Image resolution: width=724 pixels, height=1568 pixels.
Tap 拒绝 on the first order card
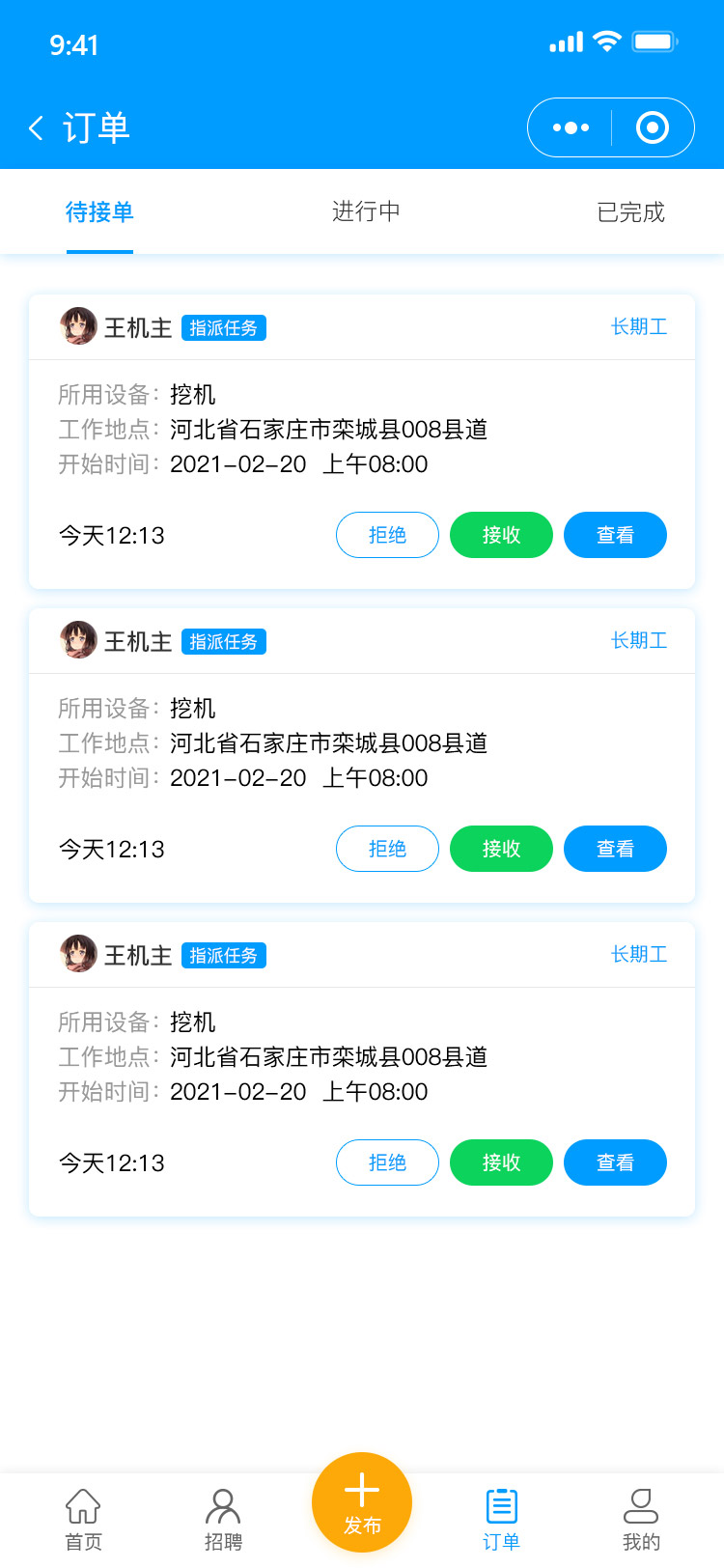tap(387, 535)
